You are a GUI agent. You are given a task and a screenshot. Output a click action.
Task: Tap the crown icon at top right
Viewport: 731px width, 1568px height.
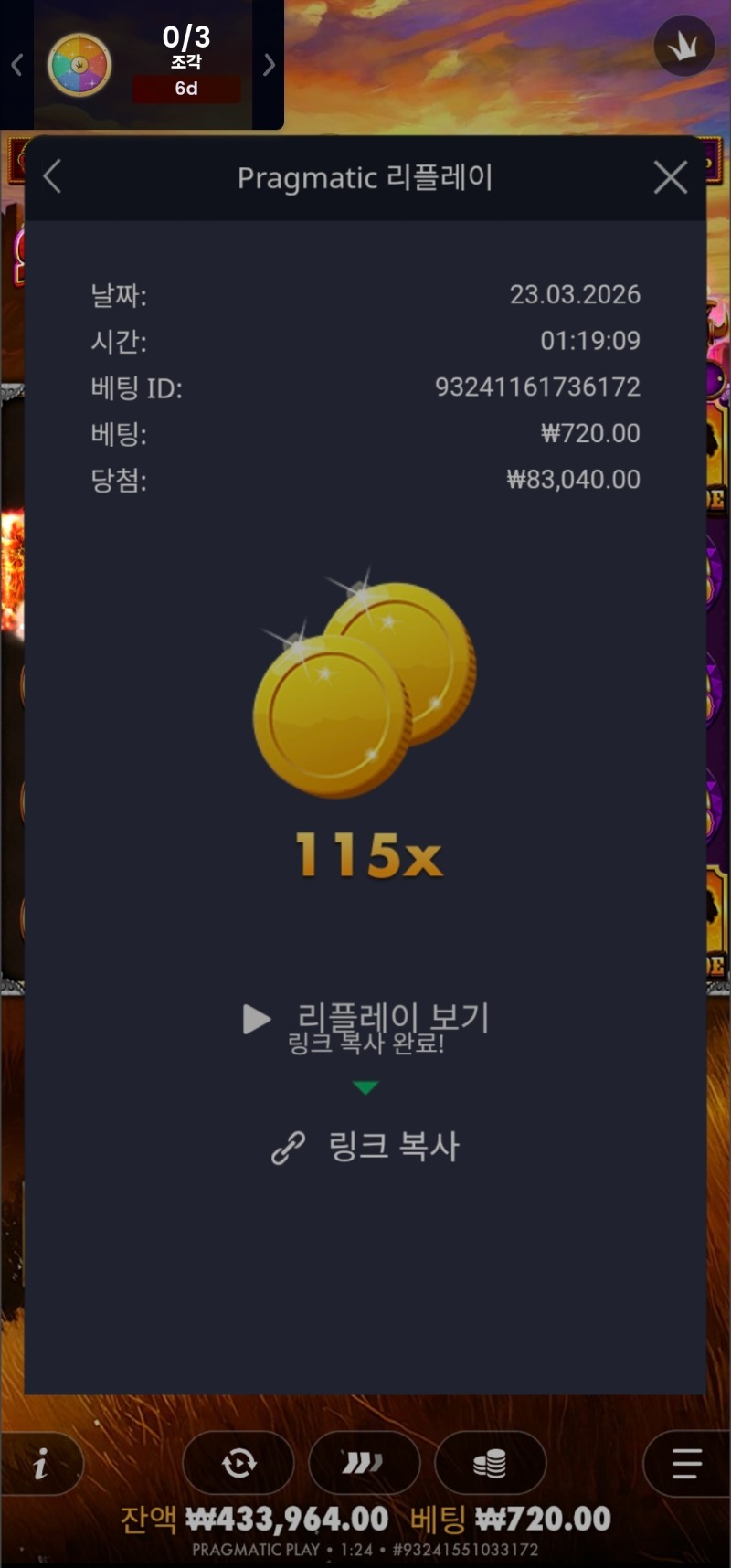[x=683, y=48]
